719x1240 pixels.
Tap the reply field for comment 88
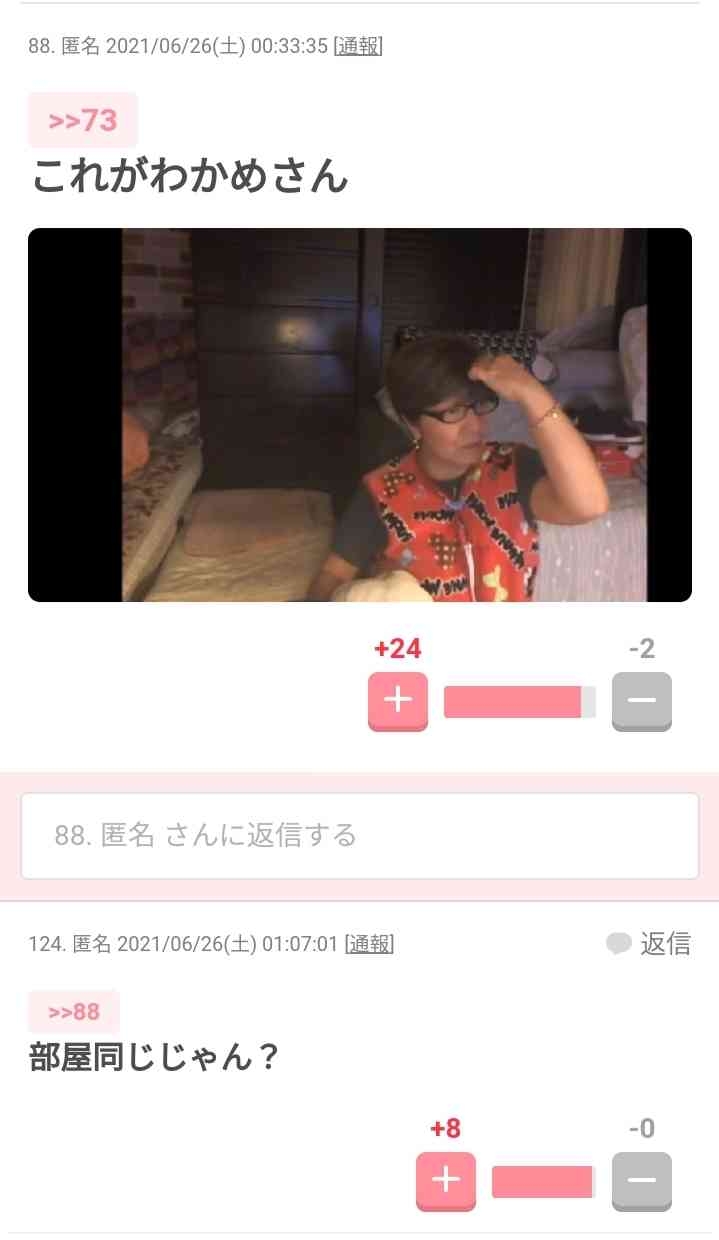[x=360, y=836]
